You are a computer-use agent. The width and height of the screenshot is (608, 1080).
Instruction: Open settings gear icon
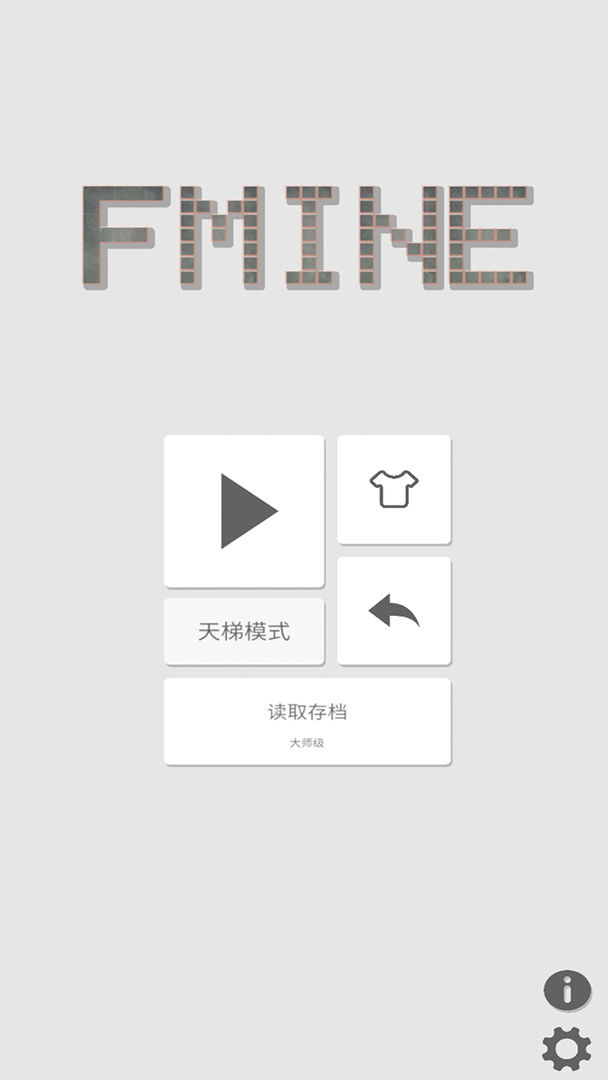566,1049
